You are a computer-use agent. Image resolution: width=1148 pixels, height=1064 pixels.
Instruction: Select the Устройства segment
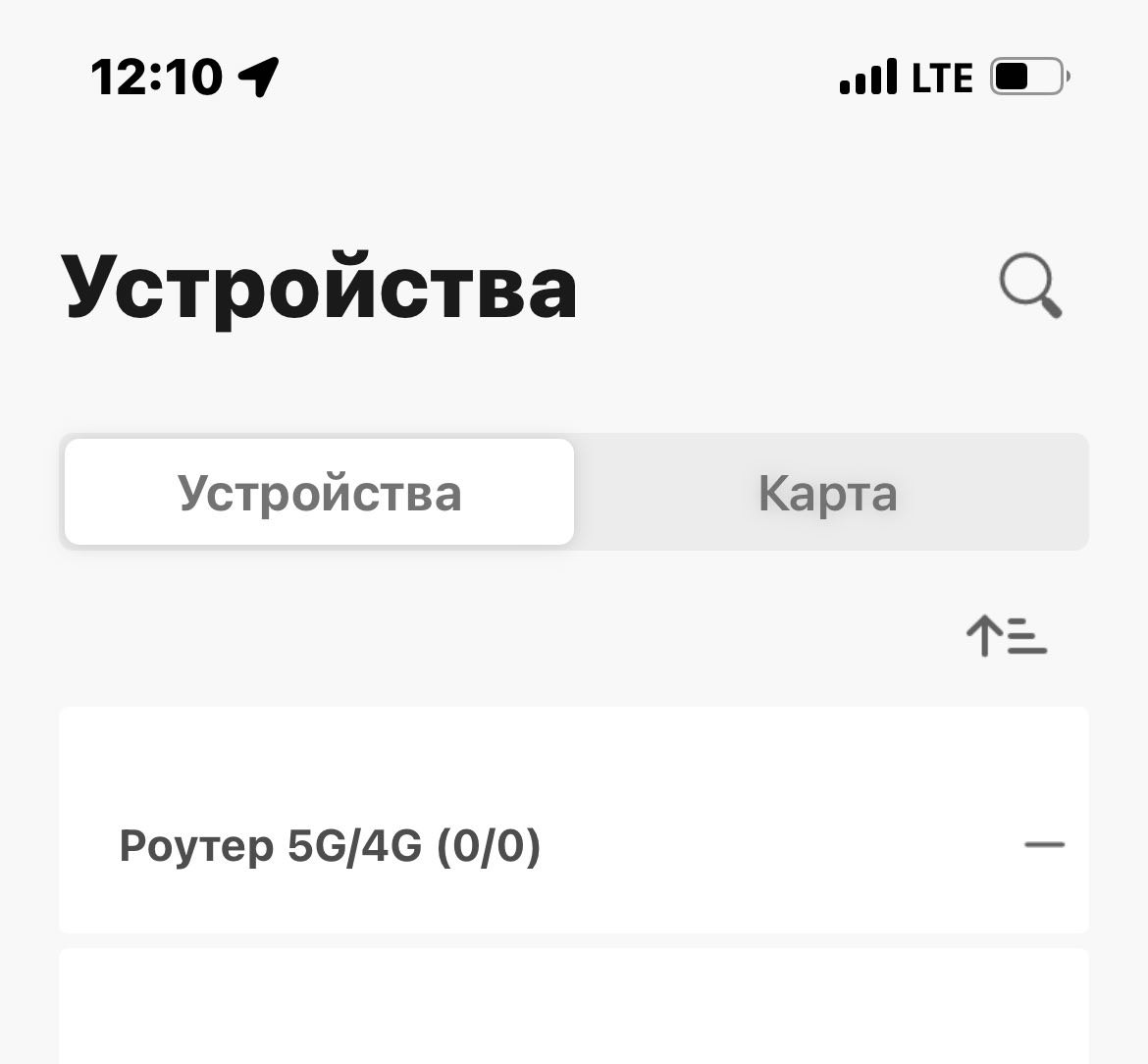(320, 493)
